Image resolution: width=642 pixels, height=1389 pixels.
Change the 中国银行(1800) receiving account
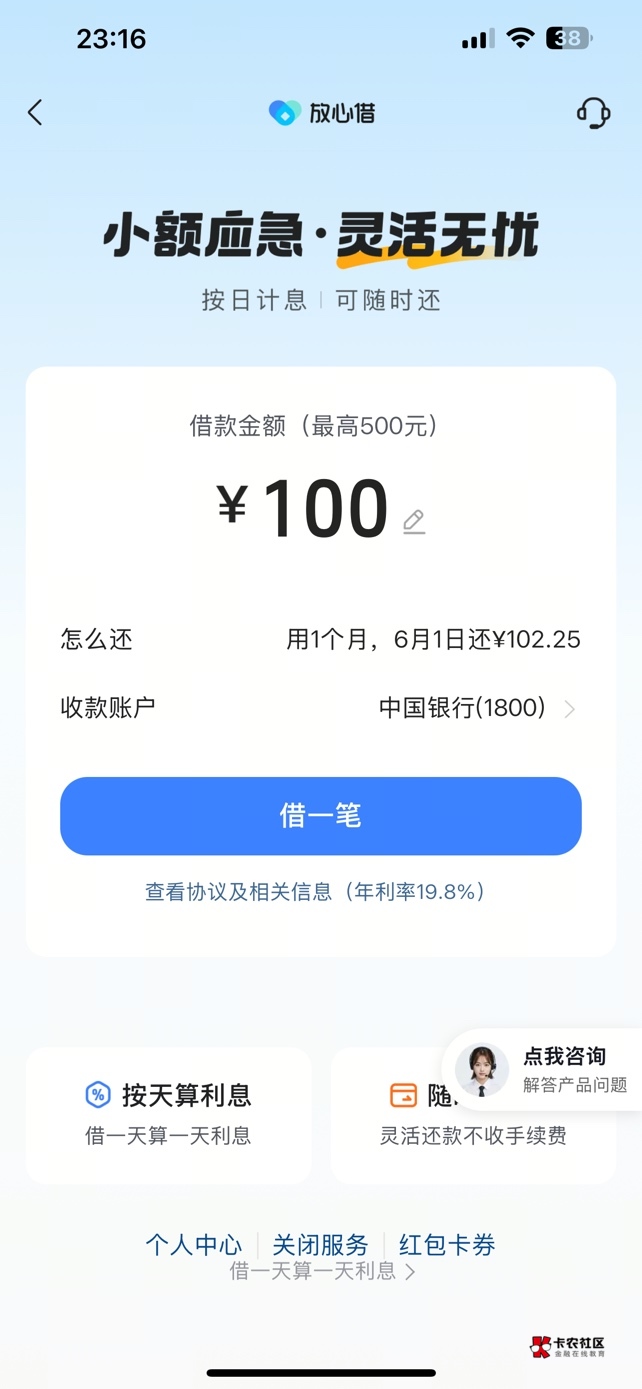476,708
